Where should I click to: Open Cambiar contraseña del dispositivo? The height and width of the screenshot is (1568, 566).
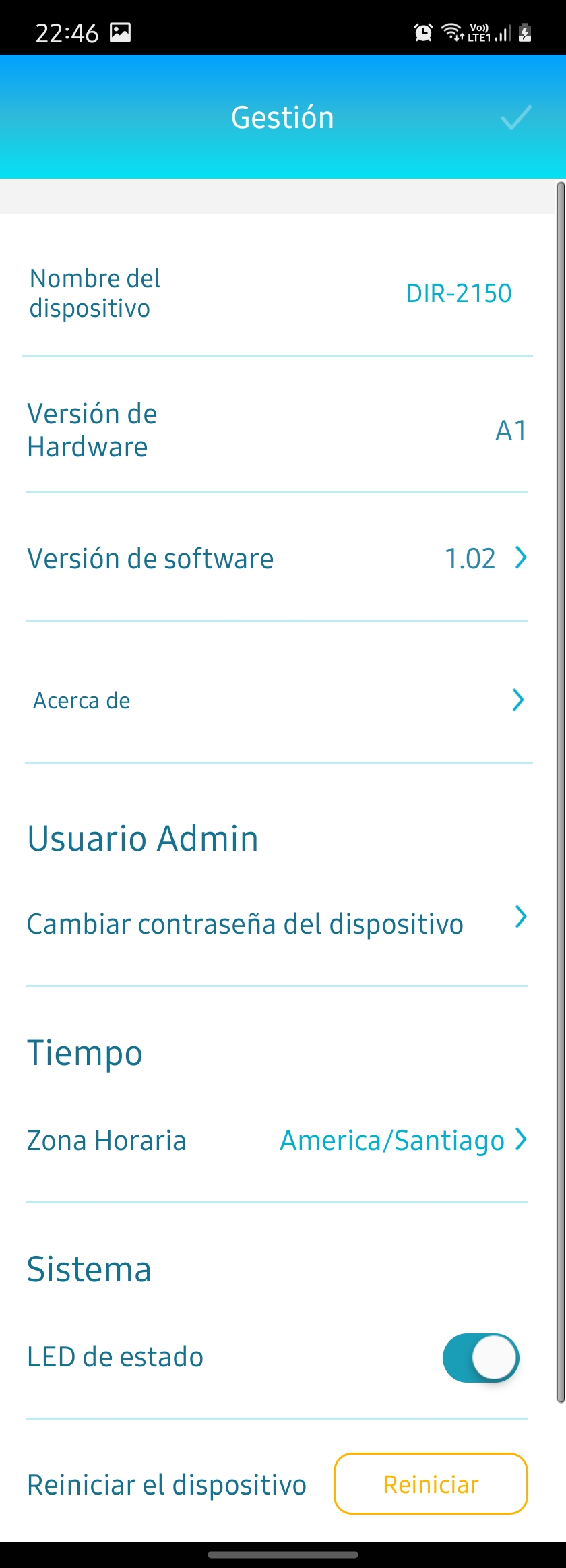(276, 923)
